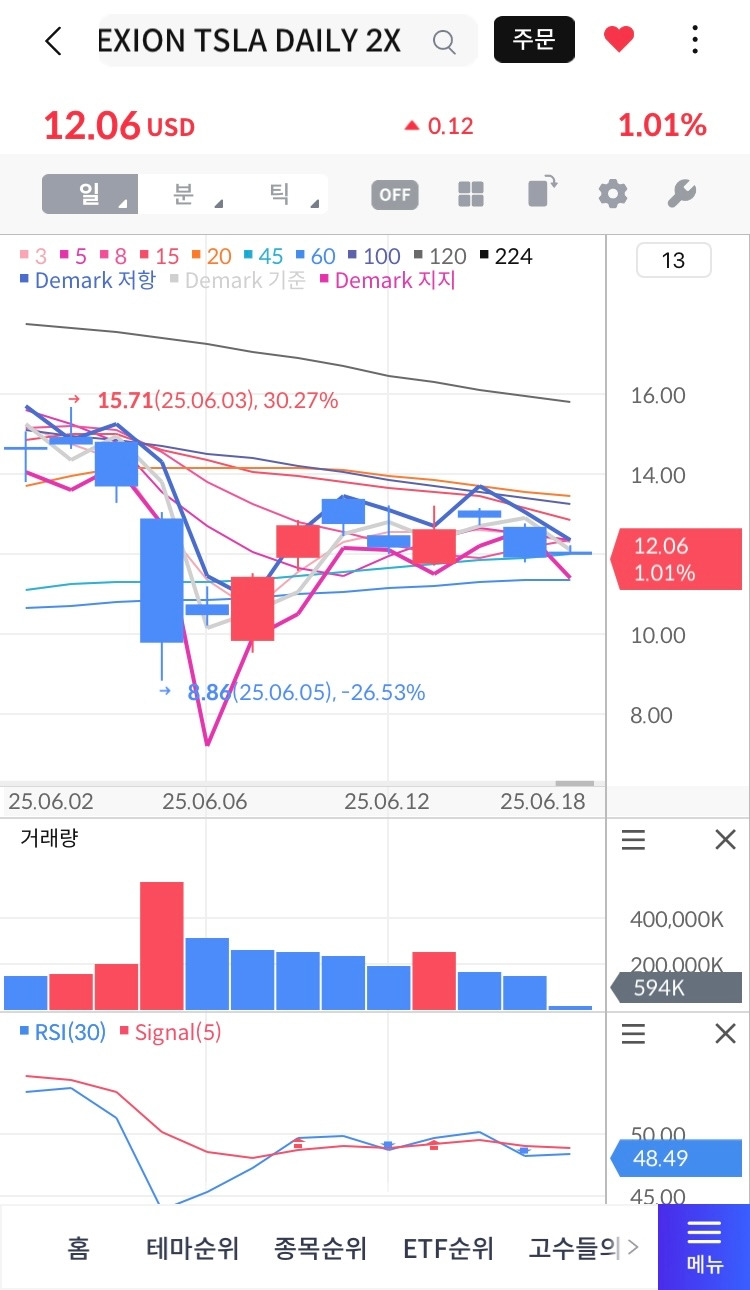The image size is (750, 1290).
Task: Close the RSI indicator panel
Action: 725,1034
